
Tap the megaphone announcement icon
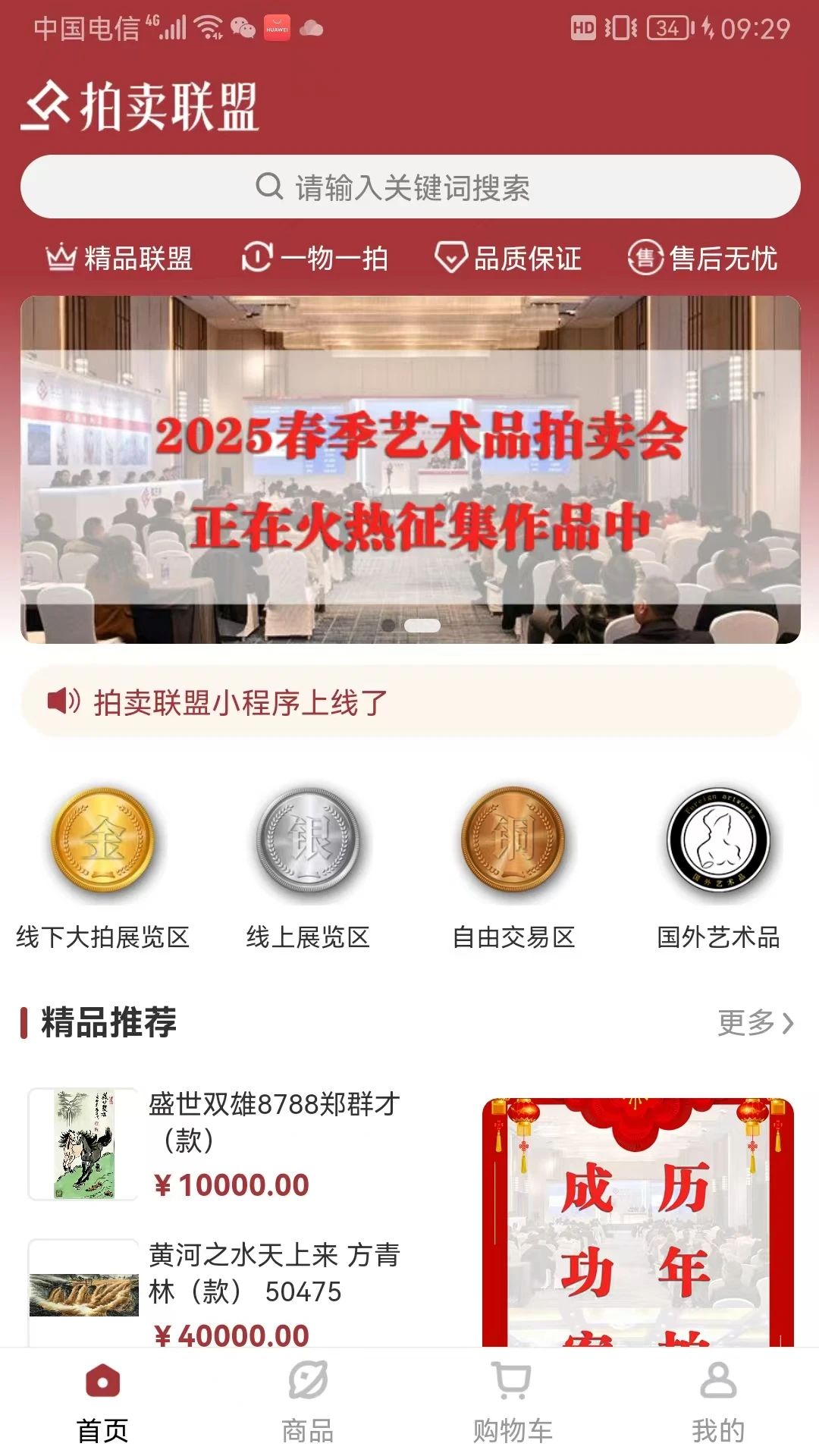(x=61, y=703)
